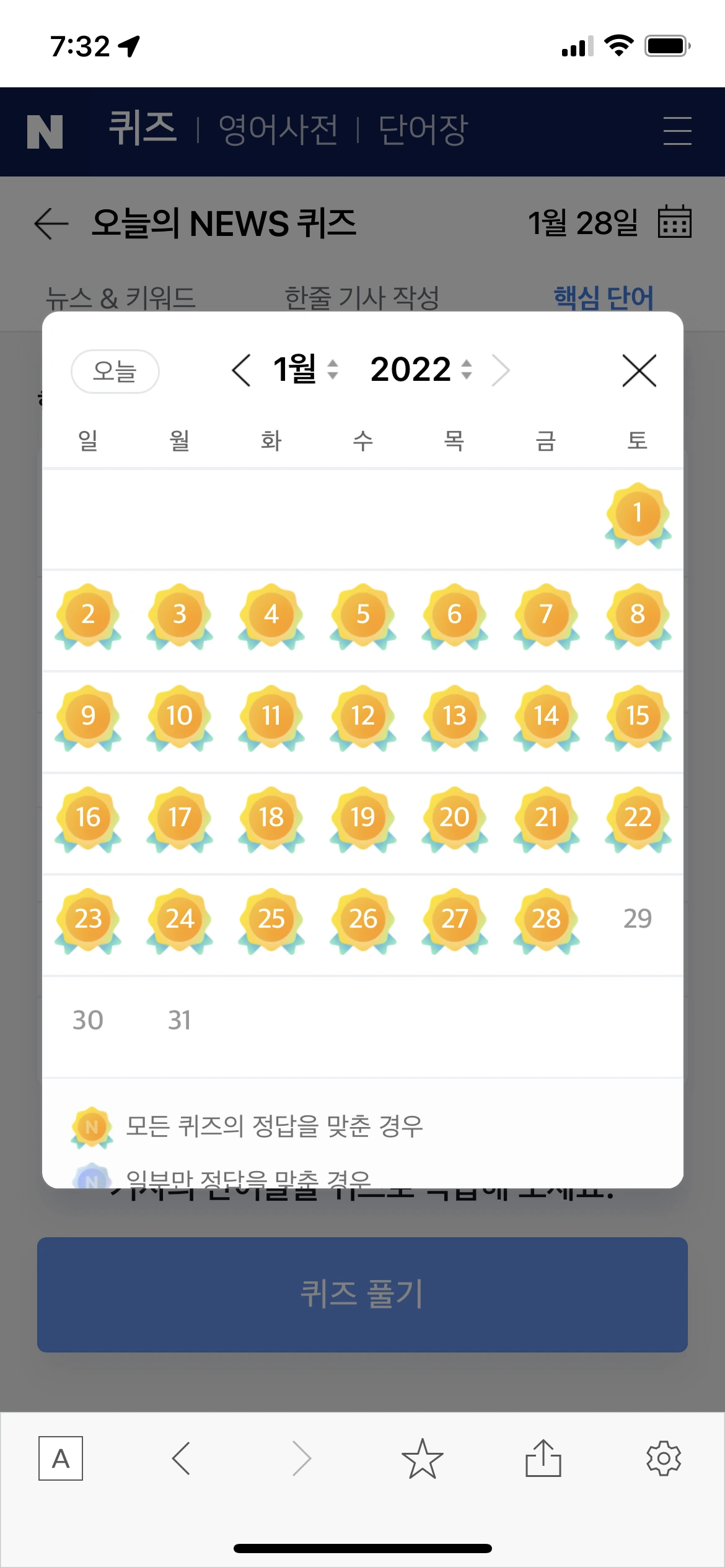Close the calendar popup

(639, 371)
